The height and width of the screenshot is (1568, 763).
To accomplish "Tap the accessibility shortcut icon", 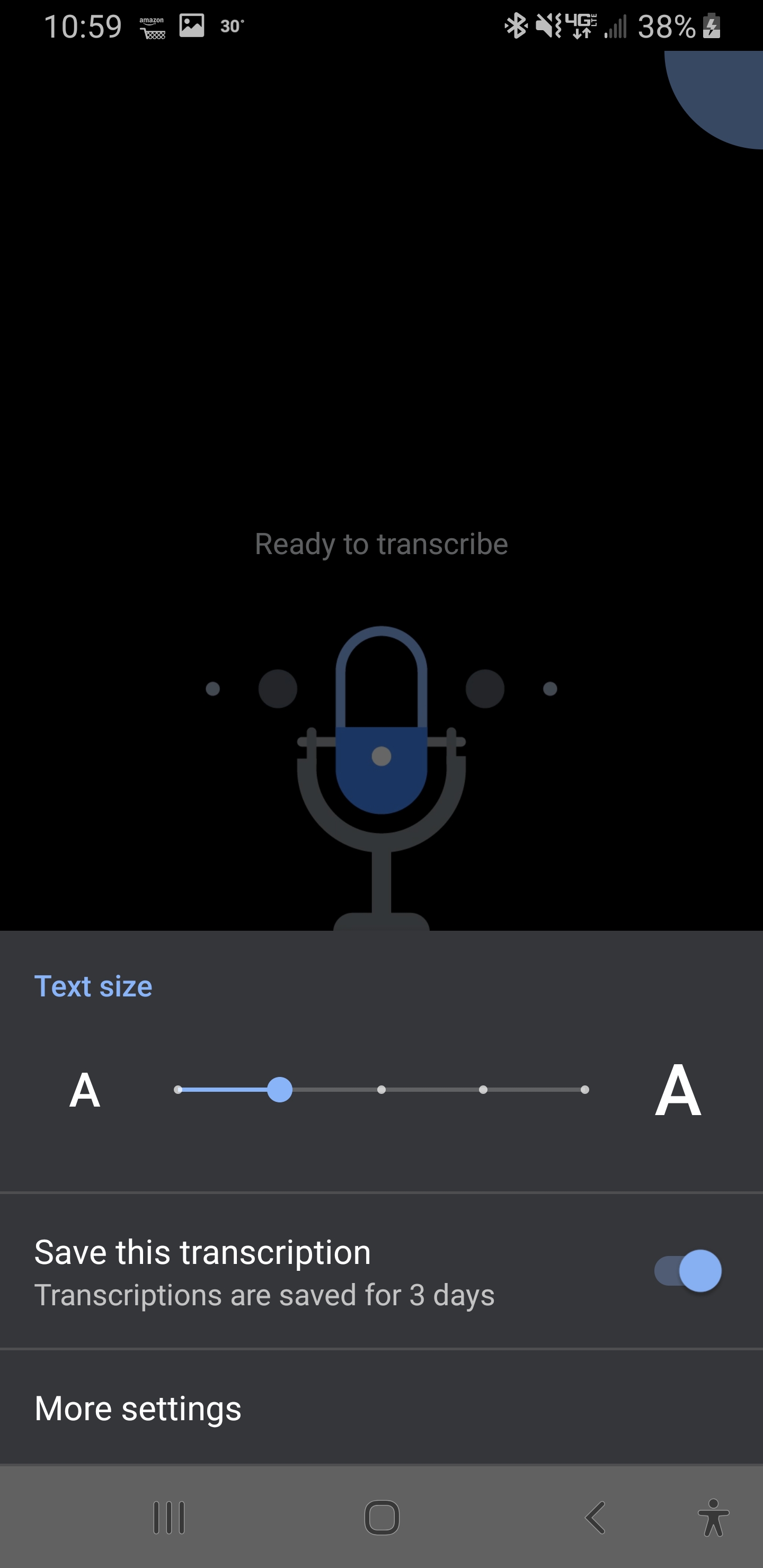I will [714, 1517].
